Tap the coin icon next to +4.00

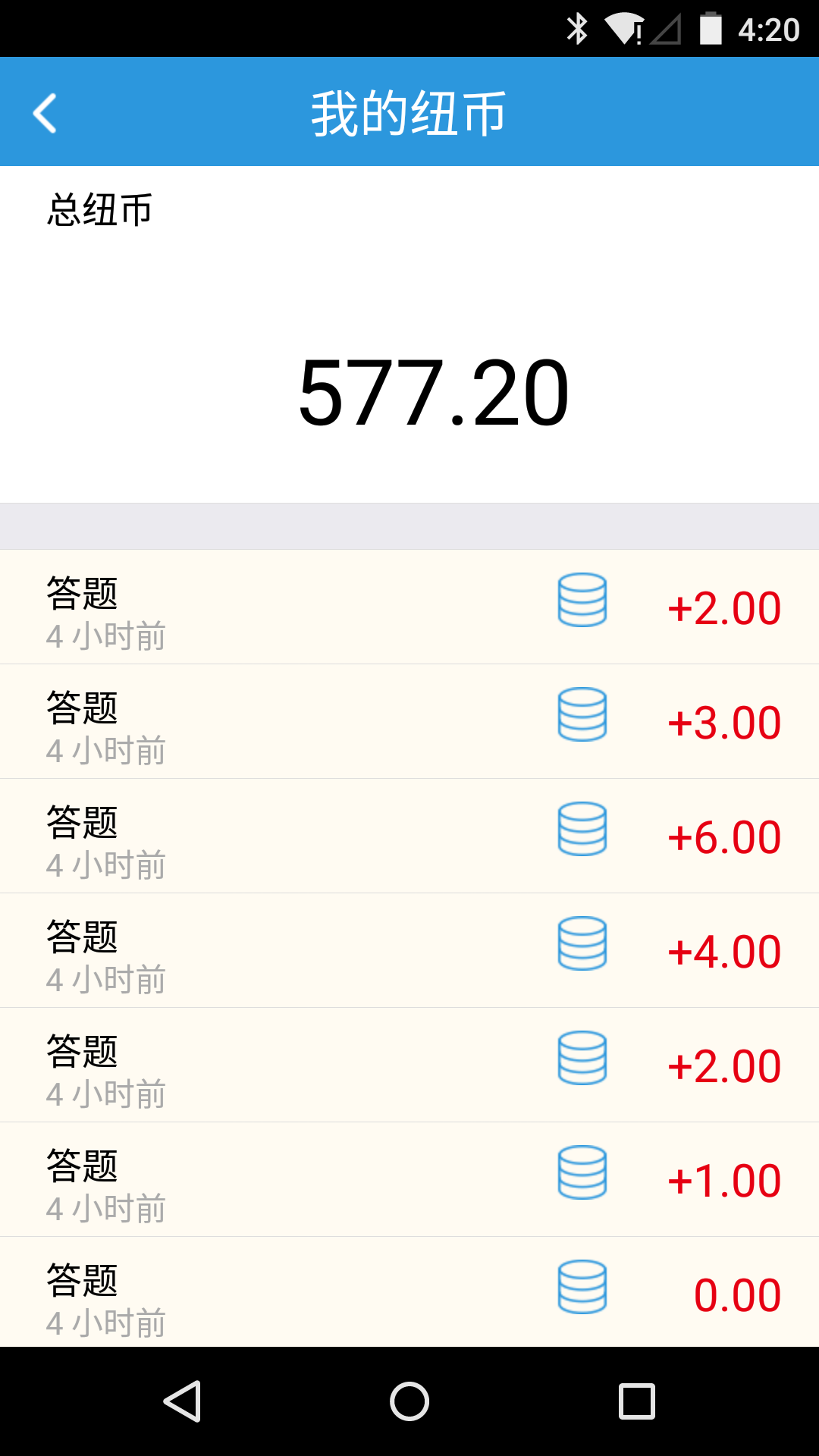coord(581,946)
